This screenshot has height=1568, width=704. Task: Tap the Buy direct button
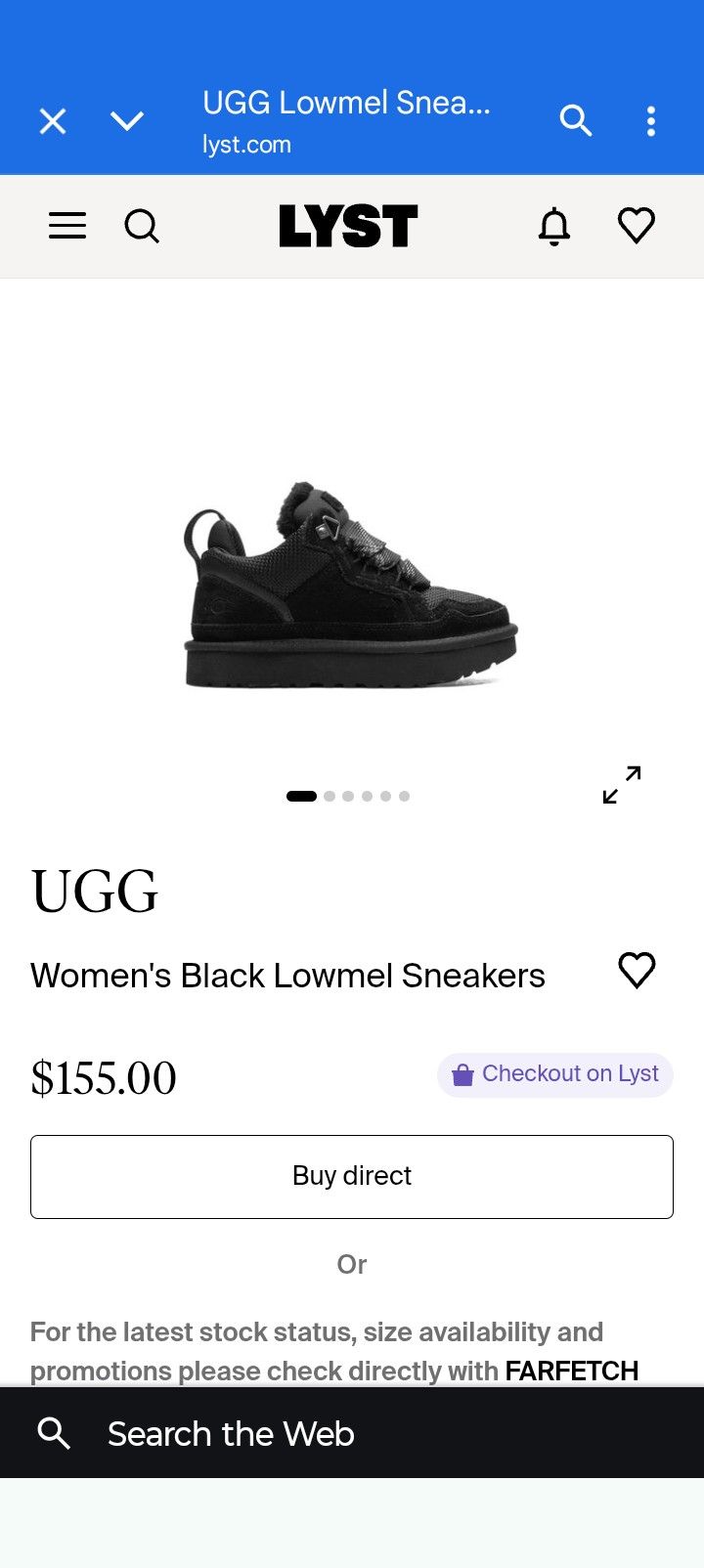pos(352,1176)
